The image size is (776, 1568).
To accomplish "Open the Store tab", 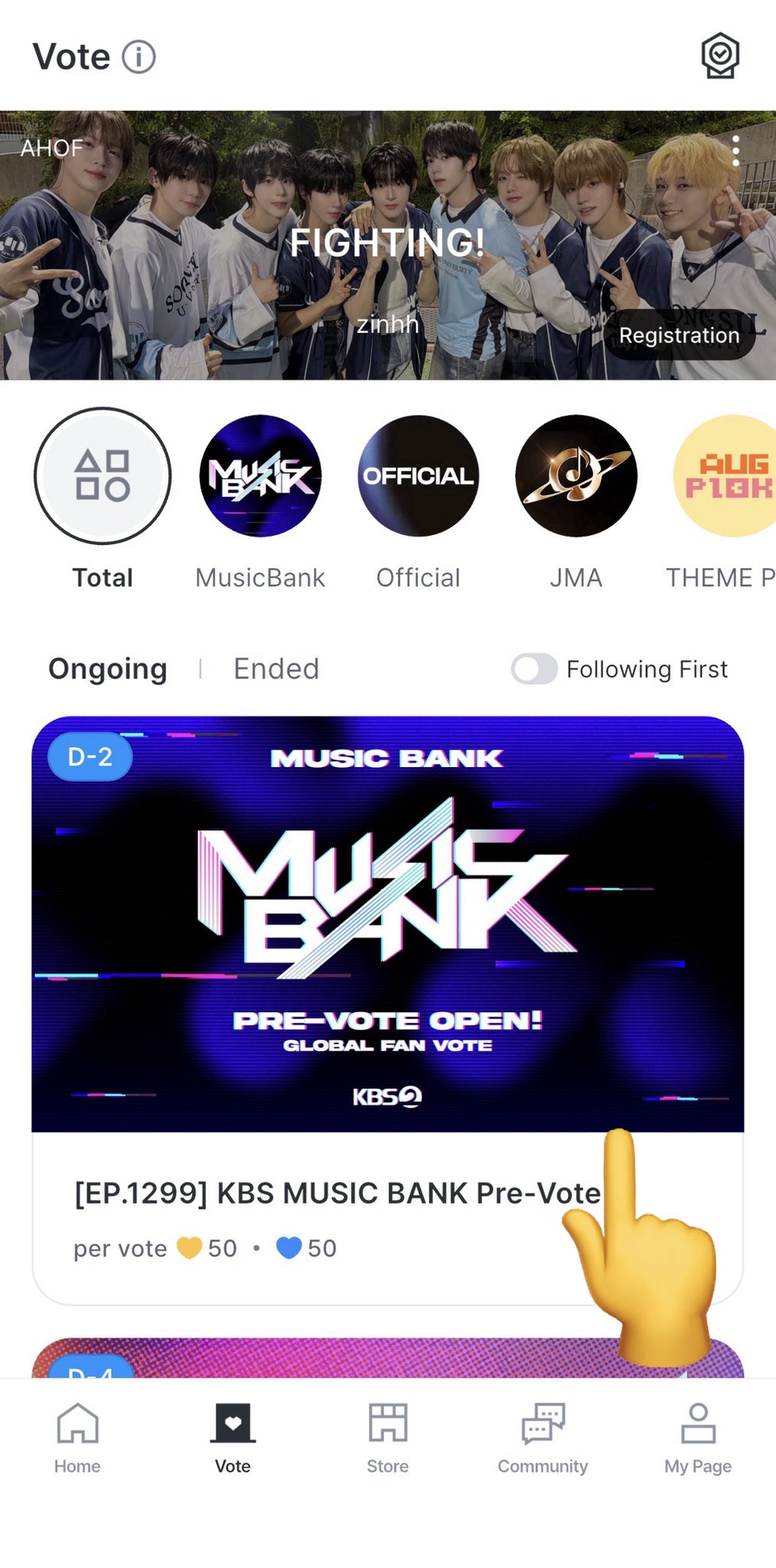I will pos(388,1439).
